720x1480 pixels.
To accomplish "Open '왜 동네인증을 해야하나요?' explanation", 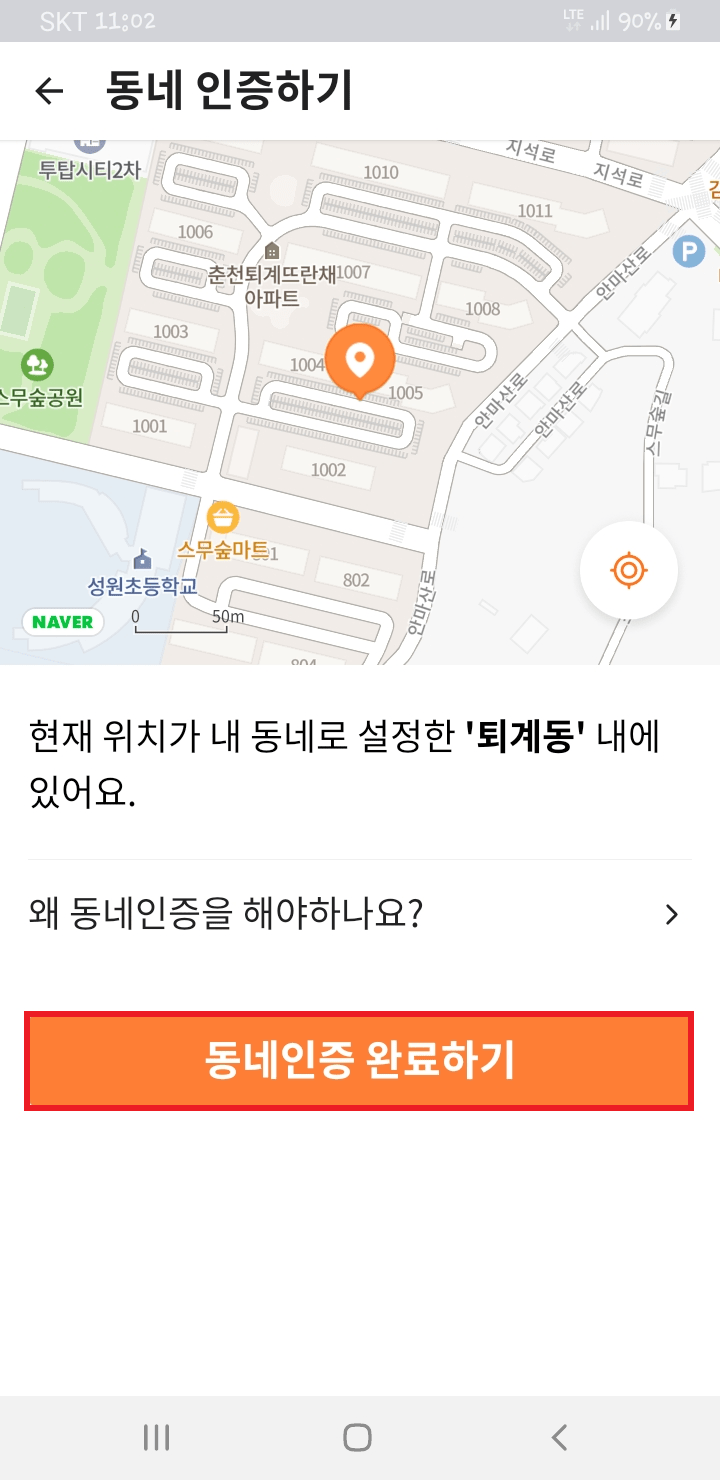I will tap(359, 914).
